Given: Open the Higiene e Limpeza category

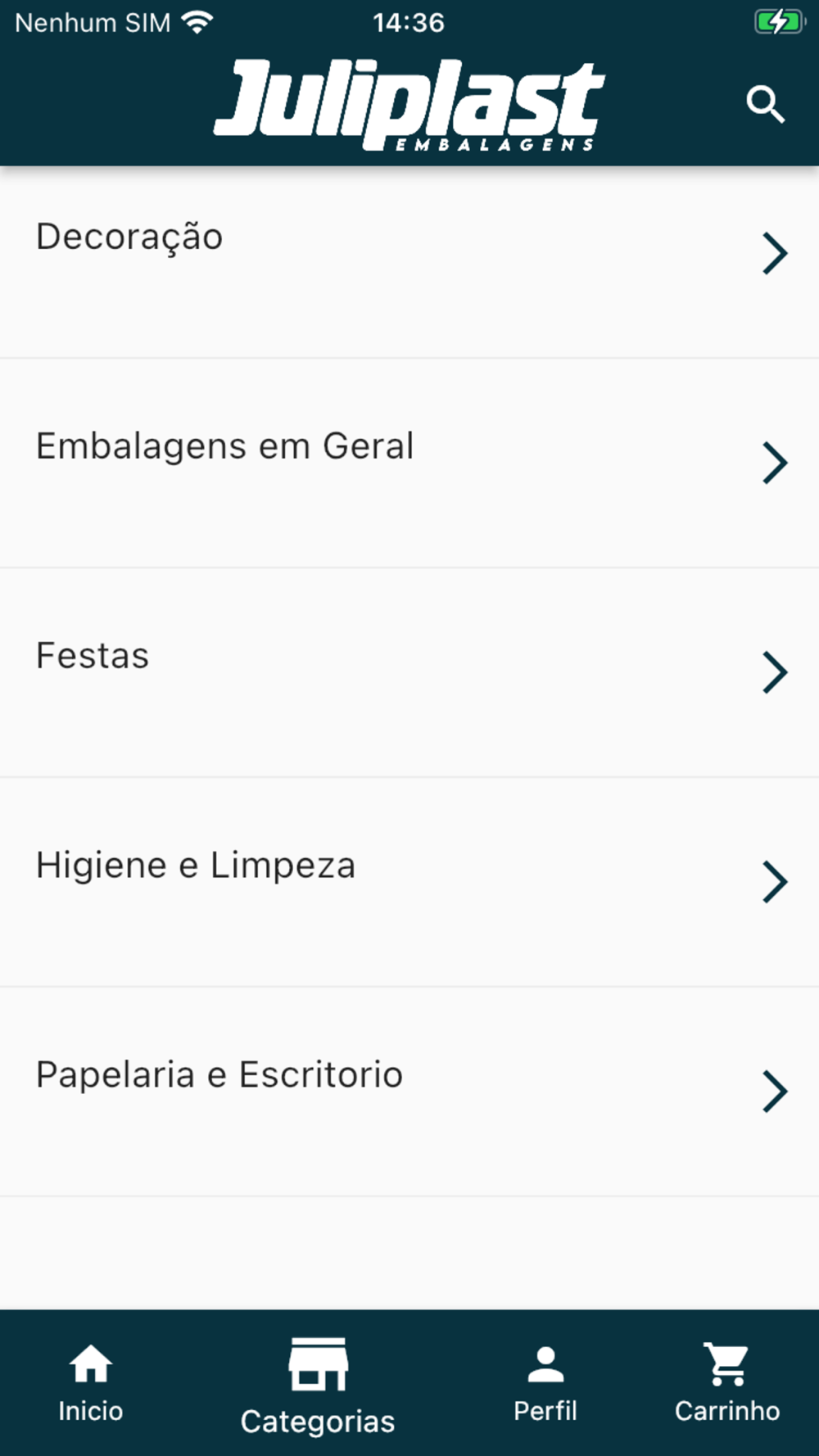Looking at the screenshot, I should tap(409, 882).
